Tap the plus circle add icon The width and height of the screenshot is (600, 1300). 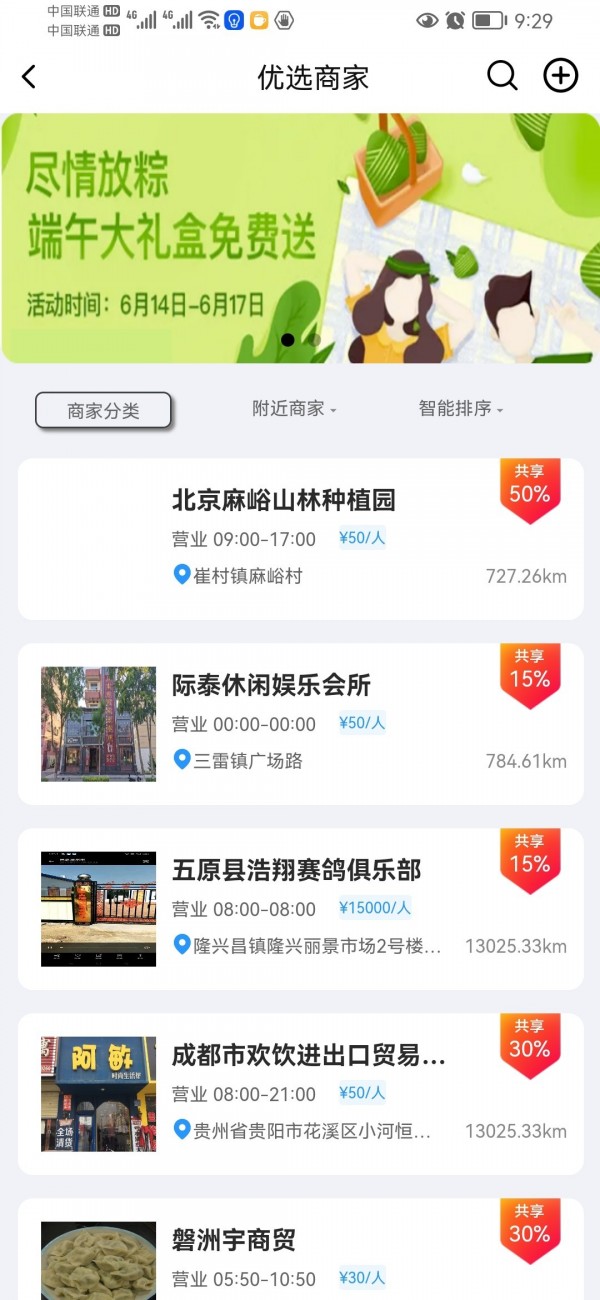click(560, 76)
